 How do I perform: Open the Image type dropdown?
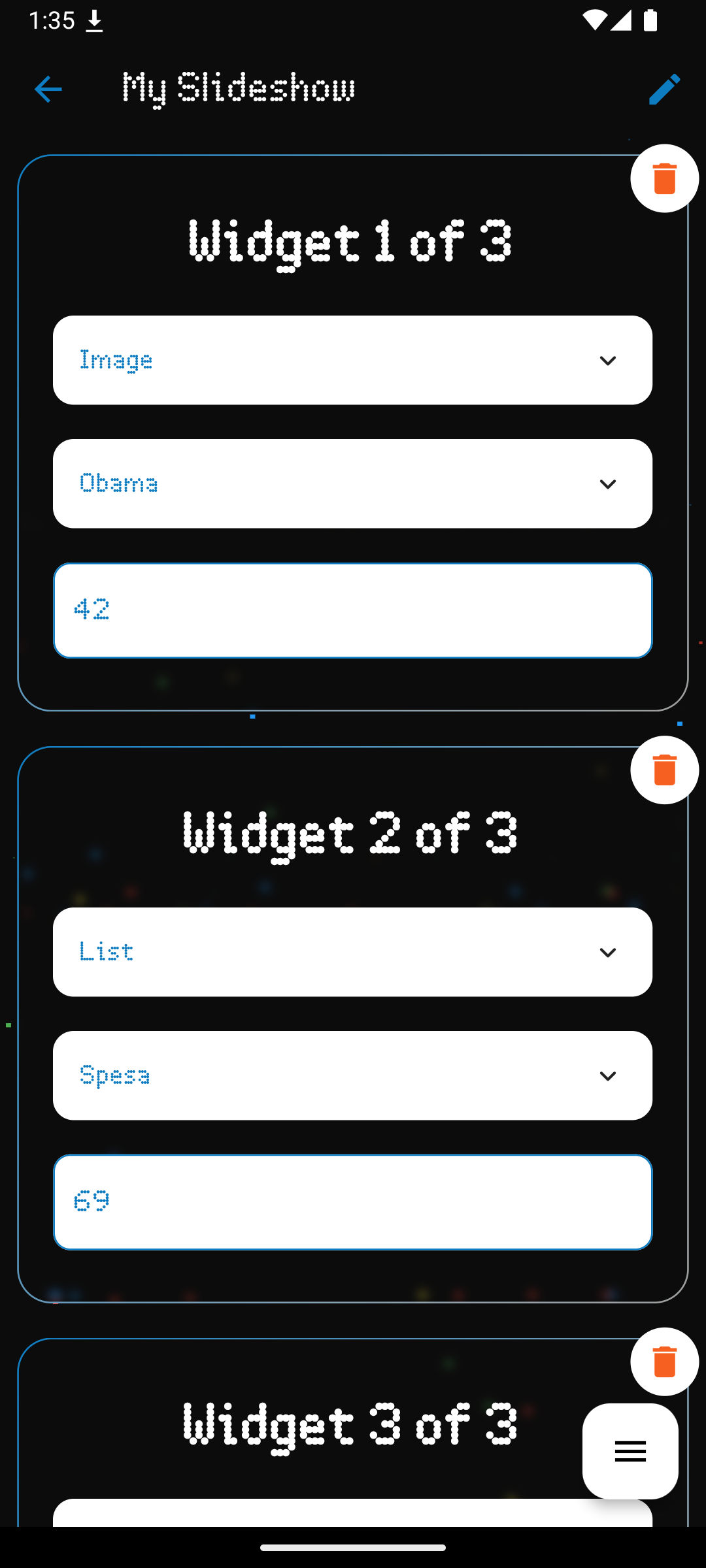coord(352,361)
